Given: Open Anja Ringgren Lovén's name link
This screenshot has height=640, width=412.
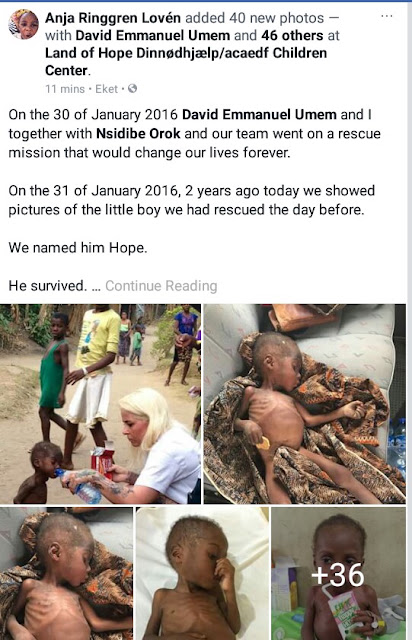Looking at the screenshot, I should pyautogui.click(x=113, y=18).
